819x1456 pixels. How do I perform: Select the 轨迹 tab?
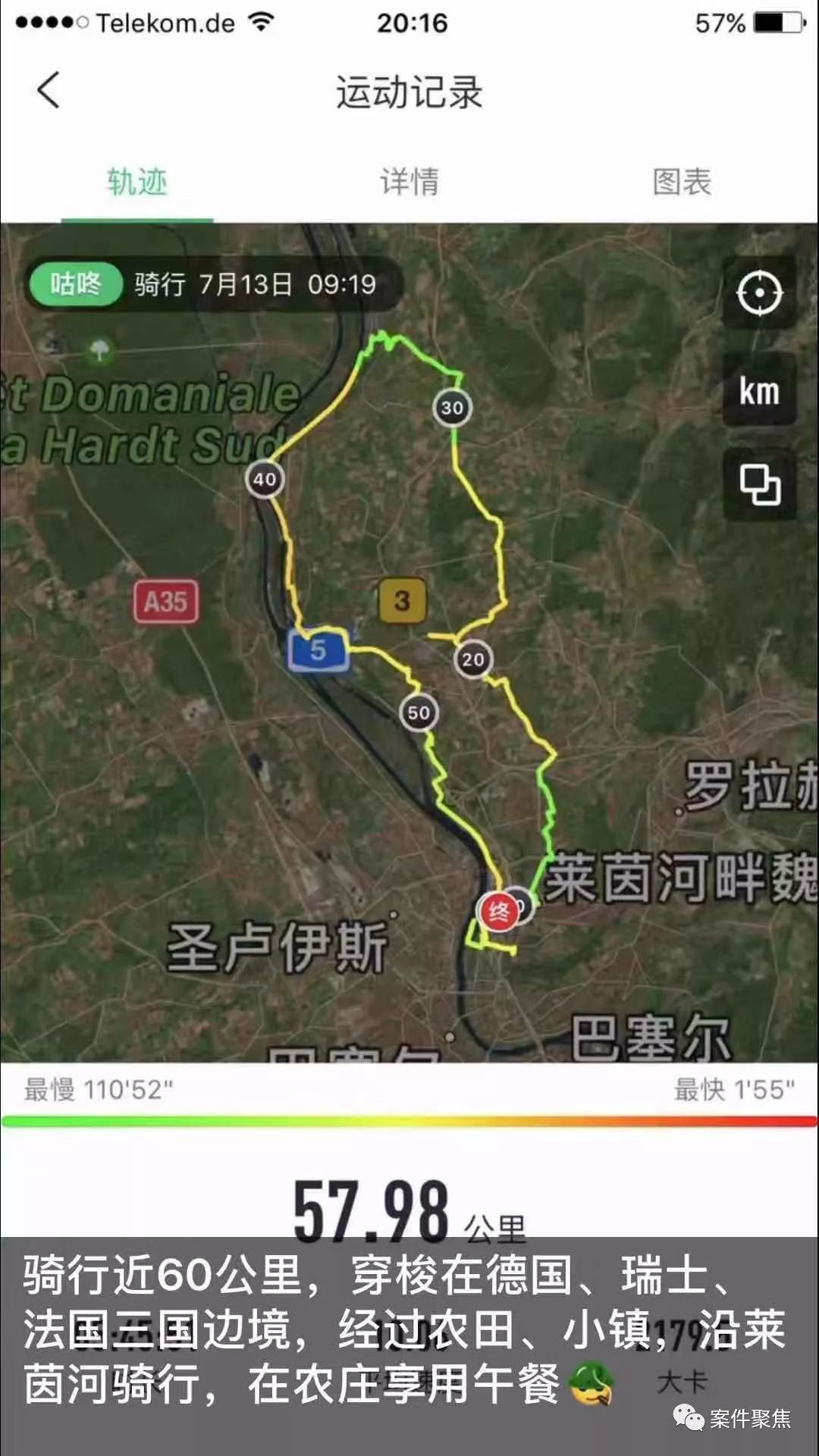(x=136, y=183)
